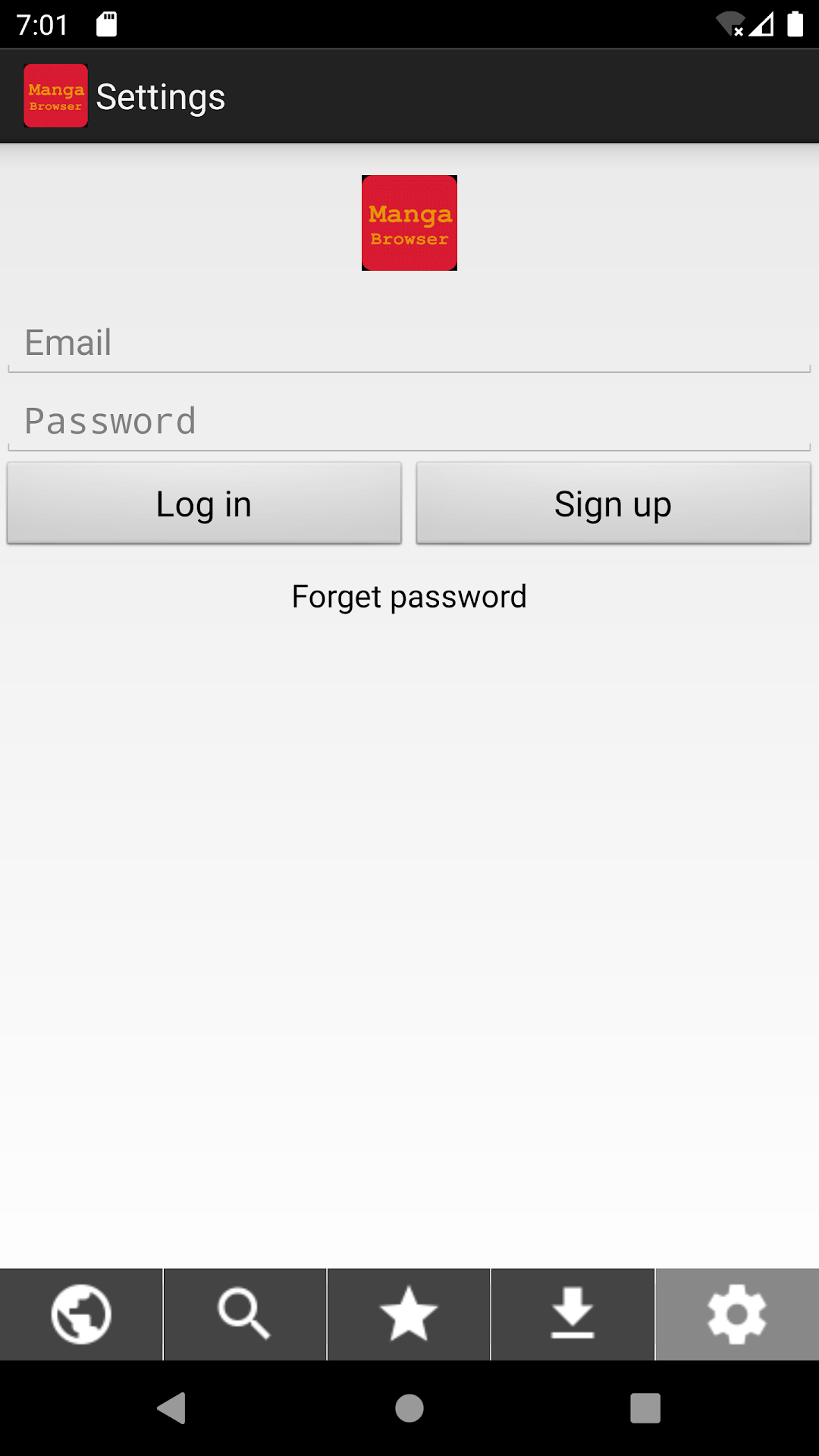This screenshot has height=1456, width=819.
Task: Switch to the favorites star tab
Action: click(409, 1314)
